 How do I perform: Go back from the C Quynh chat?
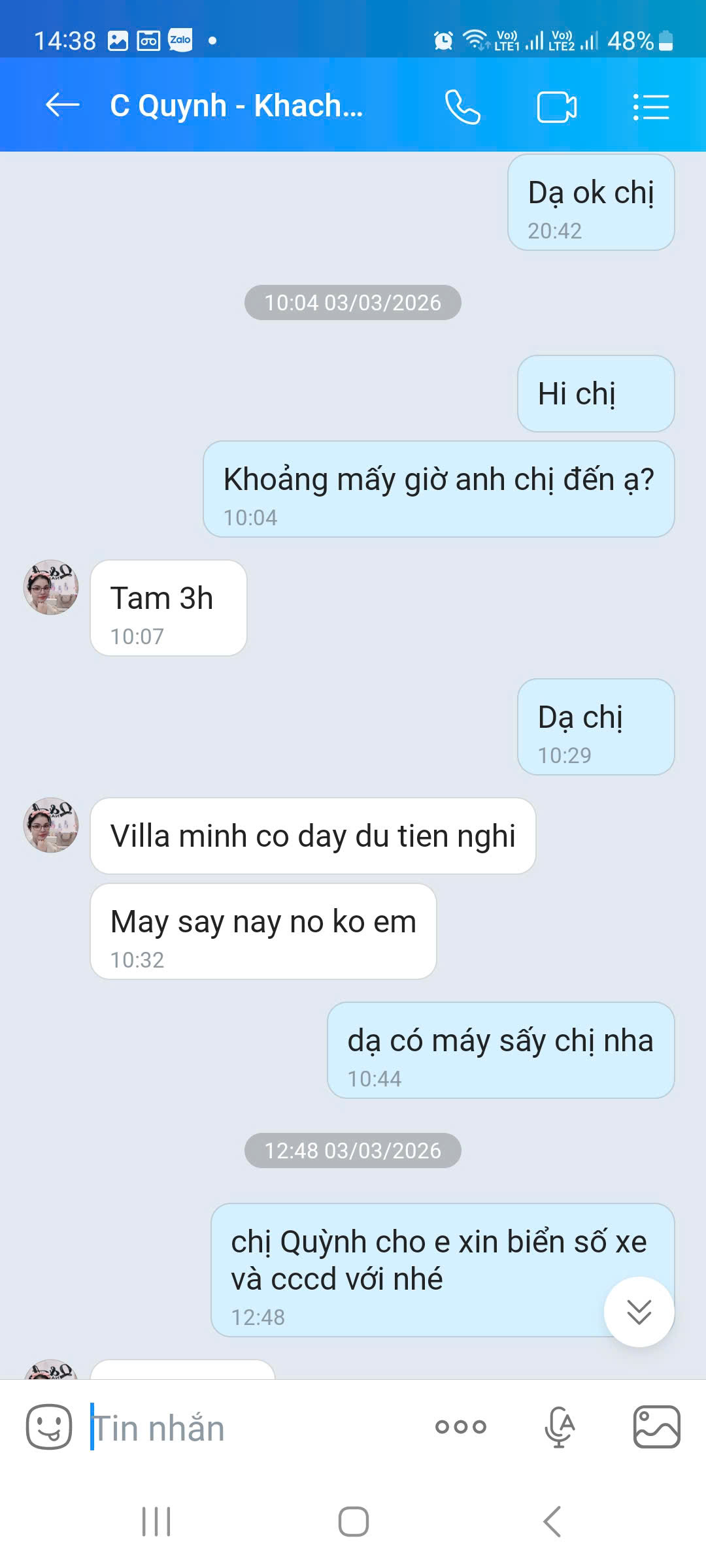click(x=62, y=105)
